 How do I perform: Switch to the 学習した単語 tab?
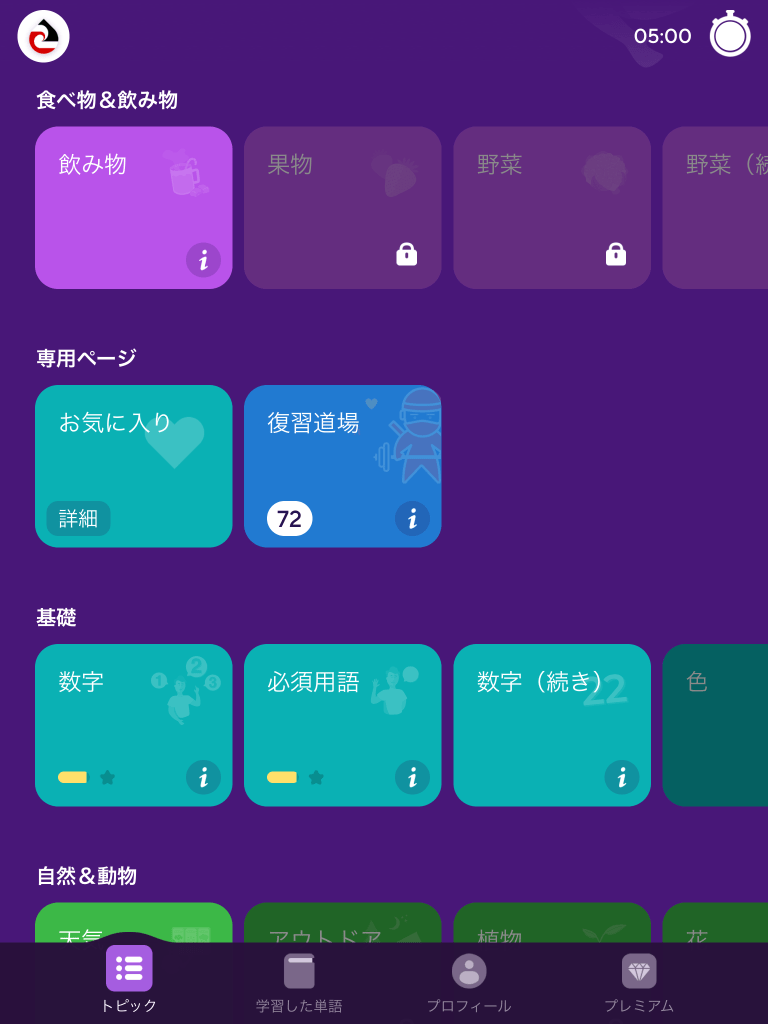click(x=299, y=983)
